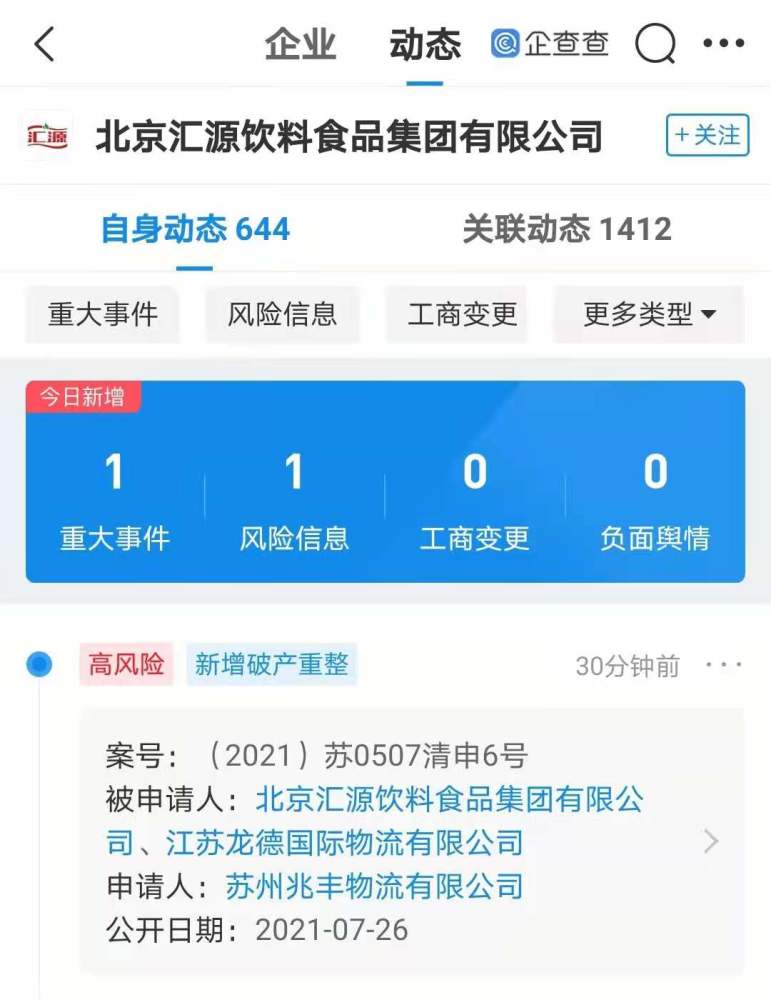Open applicant 苏州兆丰物流有限公司 link

point(374,886)
